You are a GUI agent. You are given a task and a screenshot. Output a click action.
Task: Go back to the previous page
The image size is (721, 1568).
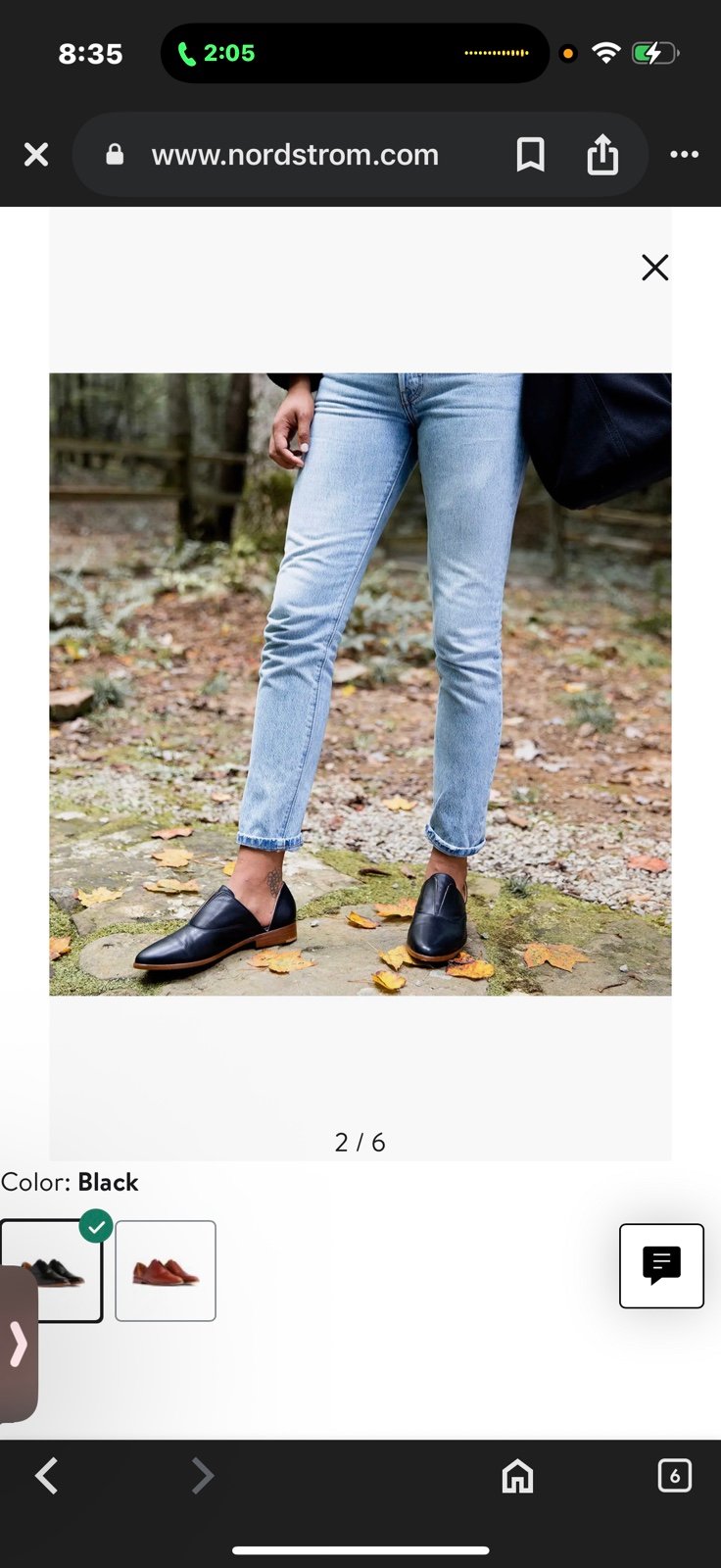click(x=46, y=1475)
